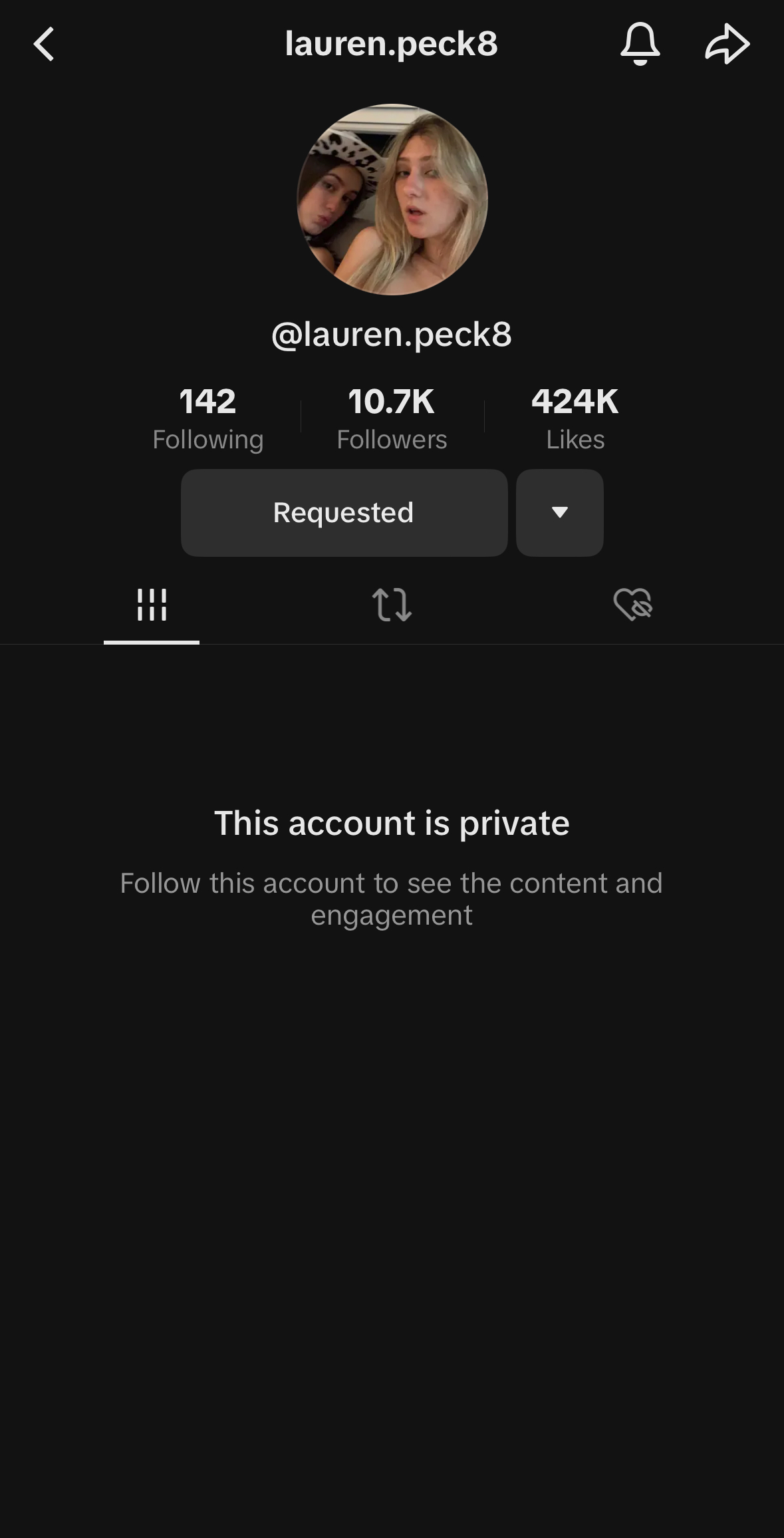Open the 10.7K Followers list

pos(392,418)
